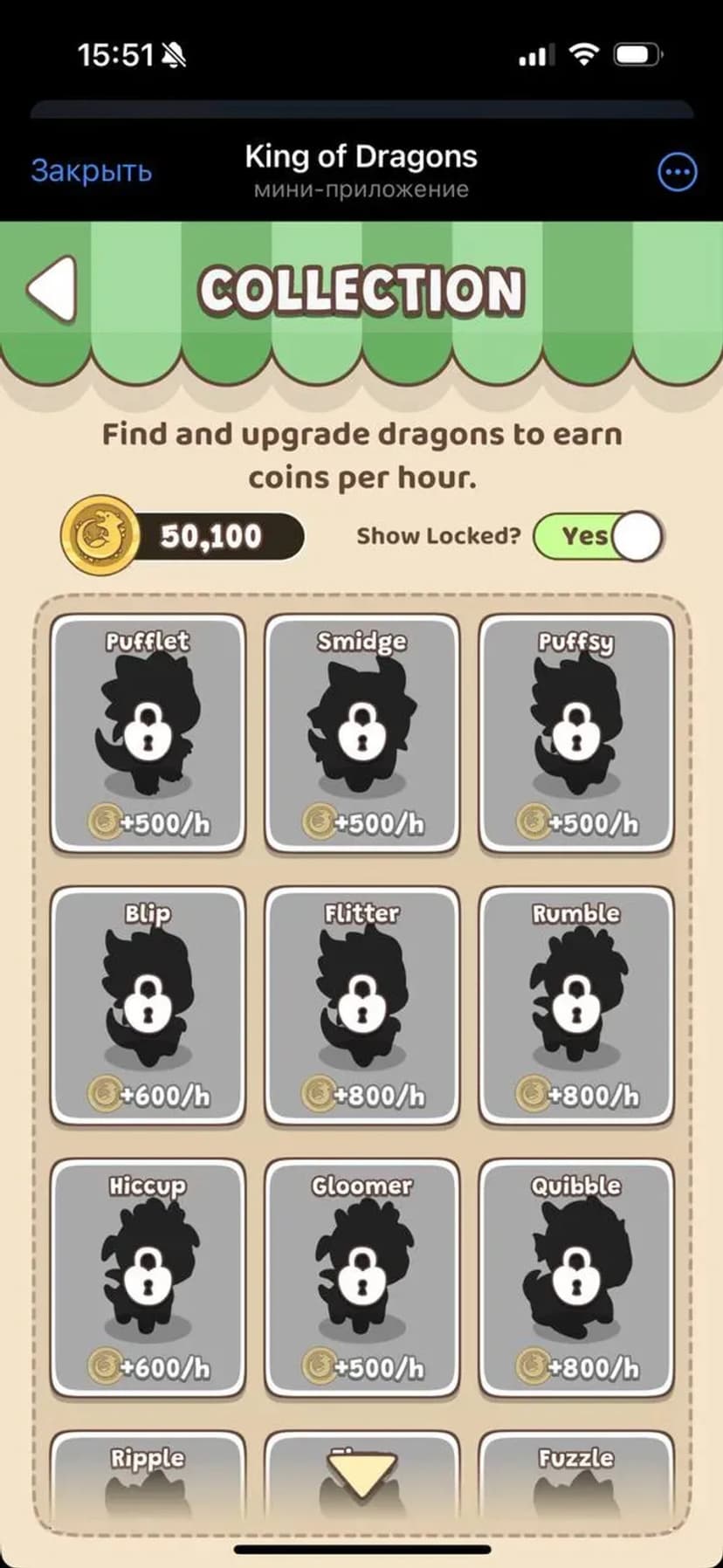The height and width of the screenshot is (1568, 723).
Task: View the Gloomer dragon card
Action: [361, 1278]
